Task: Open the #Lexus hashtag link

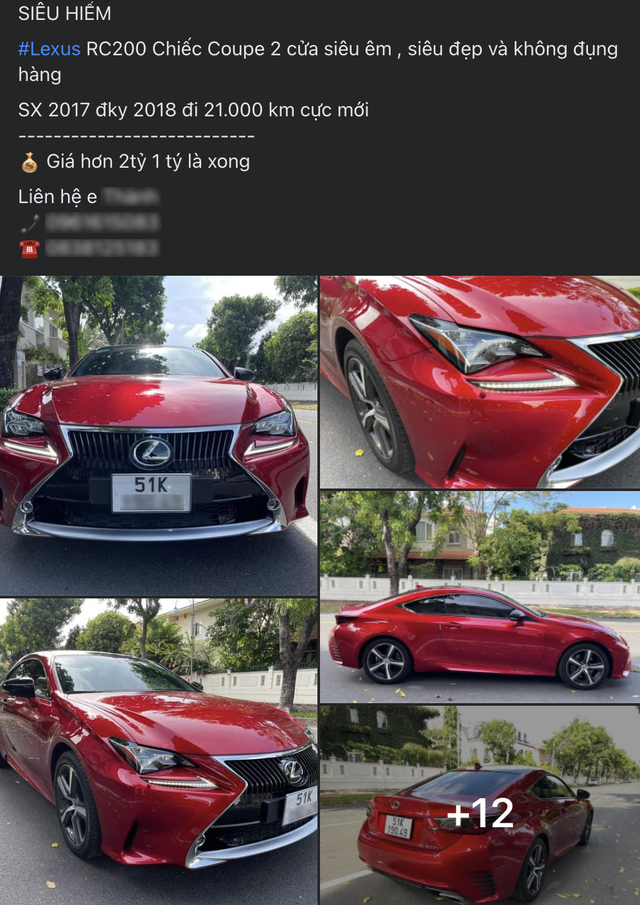Action: pos(49,49)
